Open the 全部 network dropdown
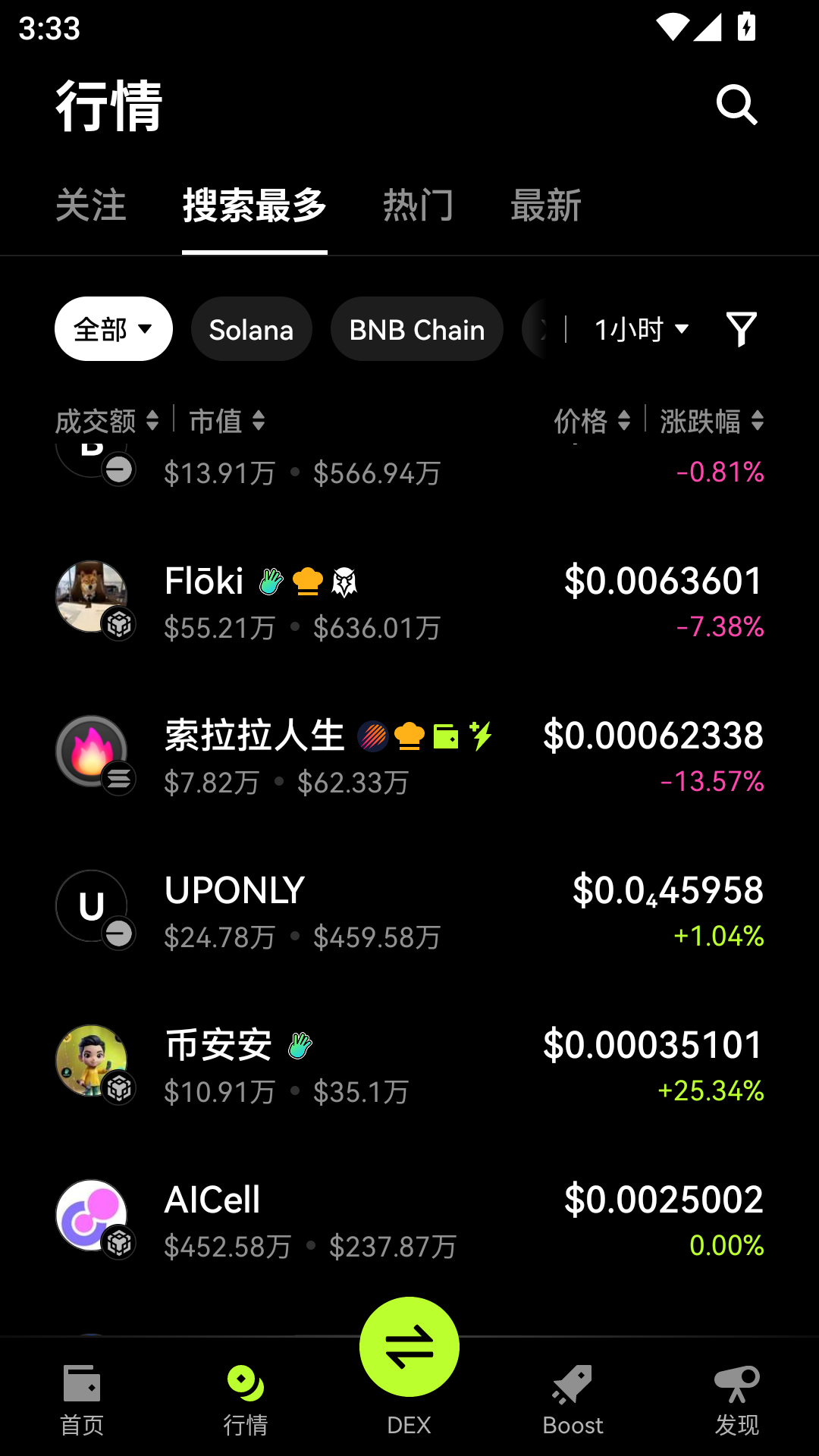The height and width of the screenshot is (1456, 819). point(112,328)
